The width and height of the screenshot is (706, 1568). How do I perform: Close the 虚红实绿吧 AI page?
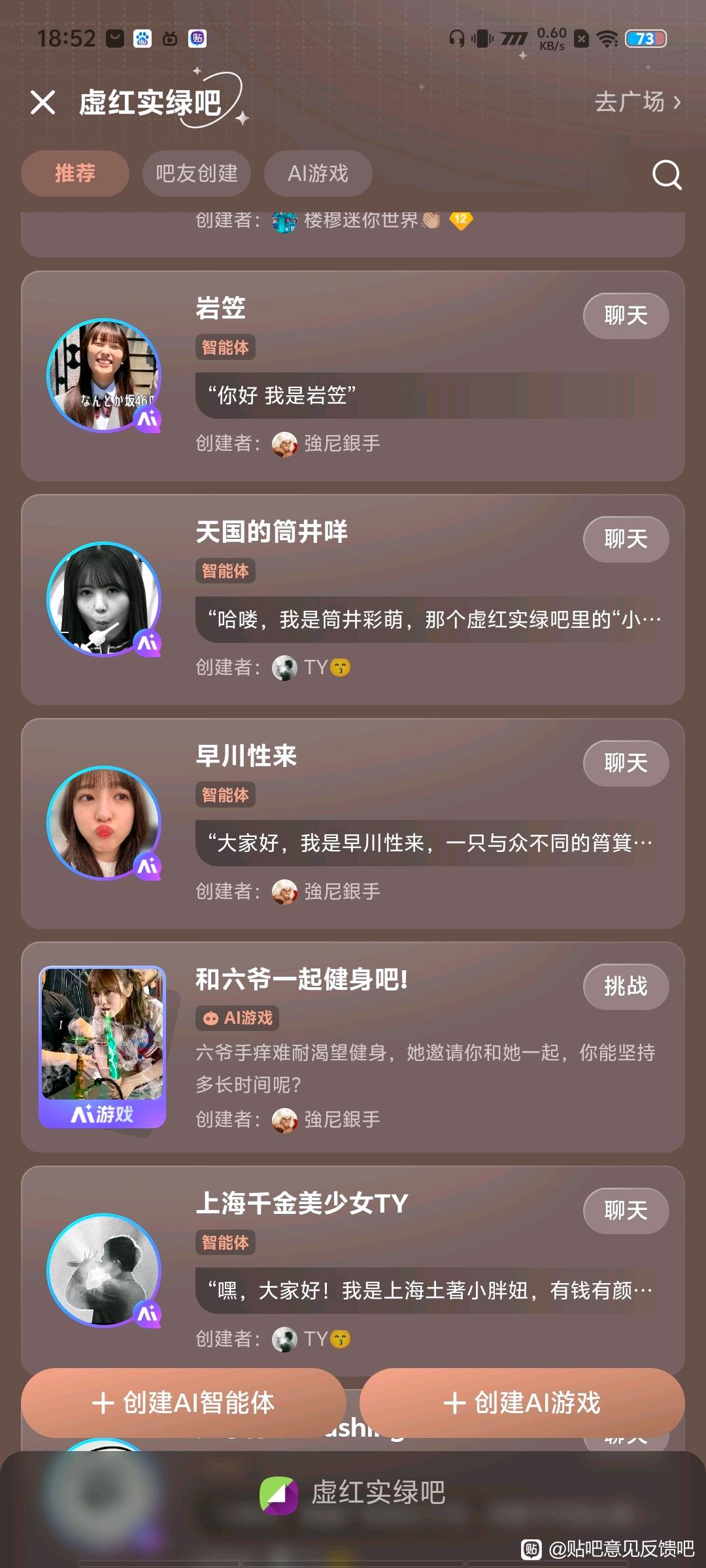43,103
